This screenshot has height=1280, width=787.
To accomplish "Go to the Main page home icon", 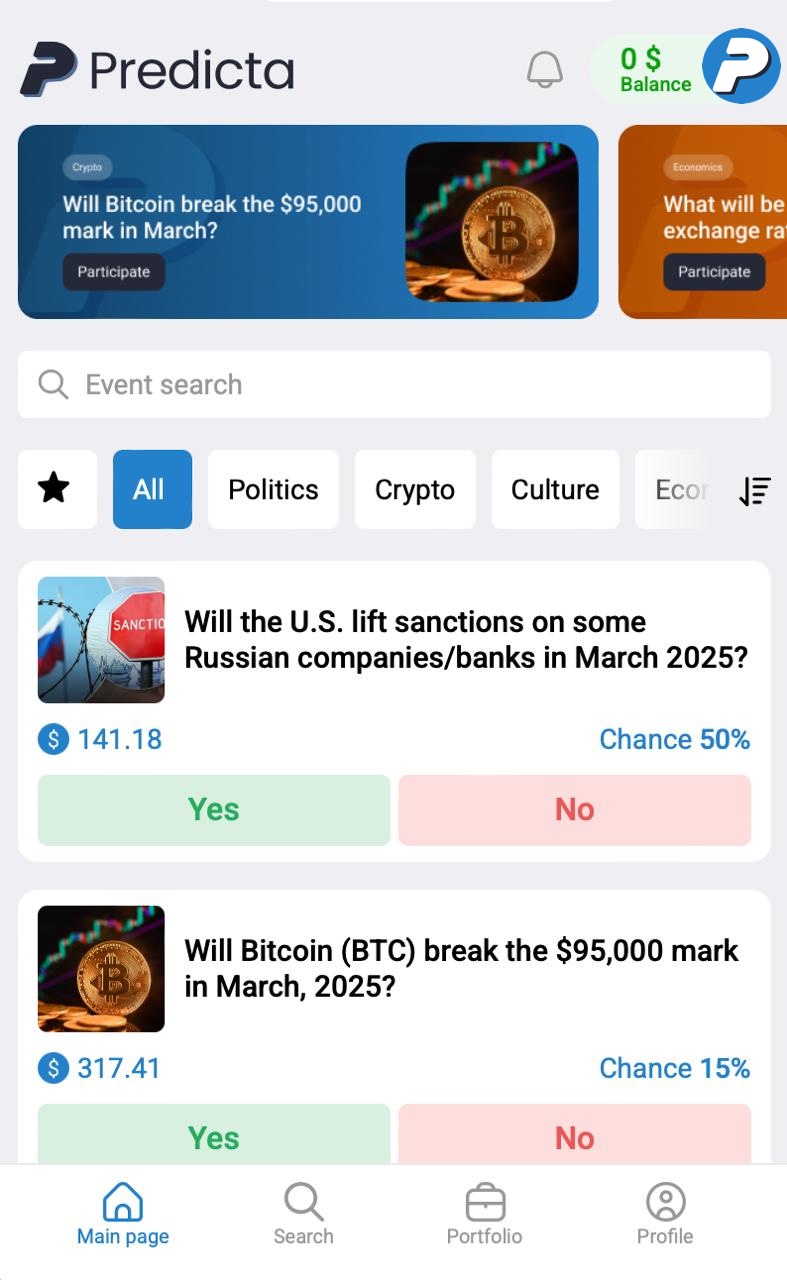I will pyautogui.click(x=121, y=1212).
